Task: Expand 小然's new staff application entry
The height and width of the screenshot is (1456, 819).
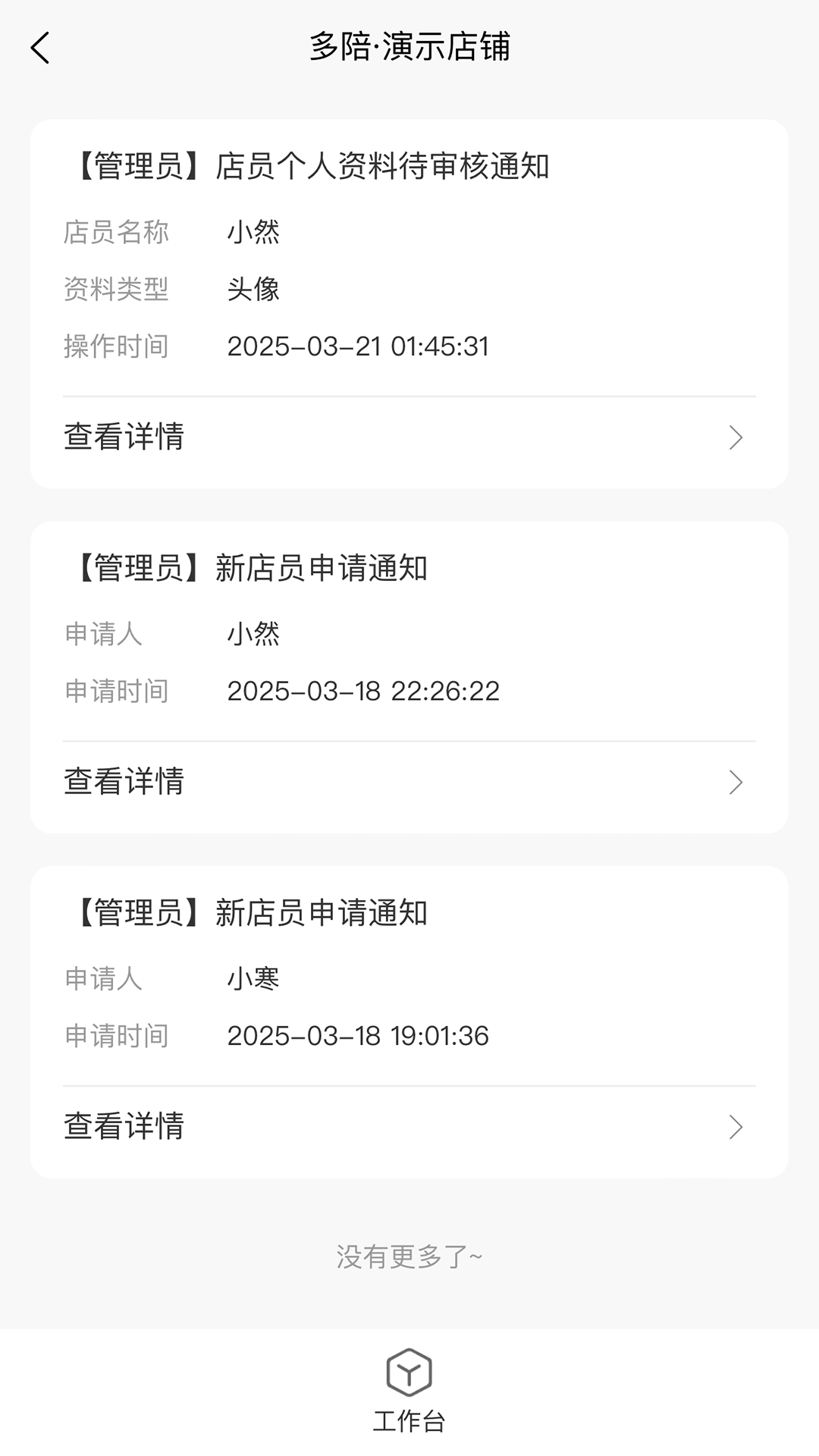Action: point(125,783)
